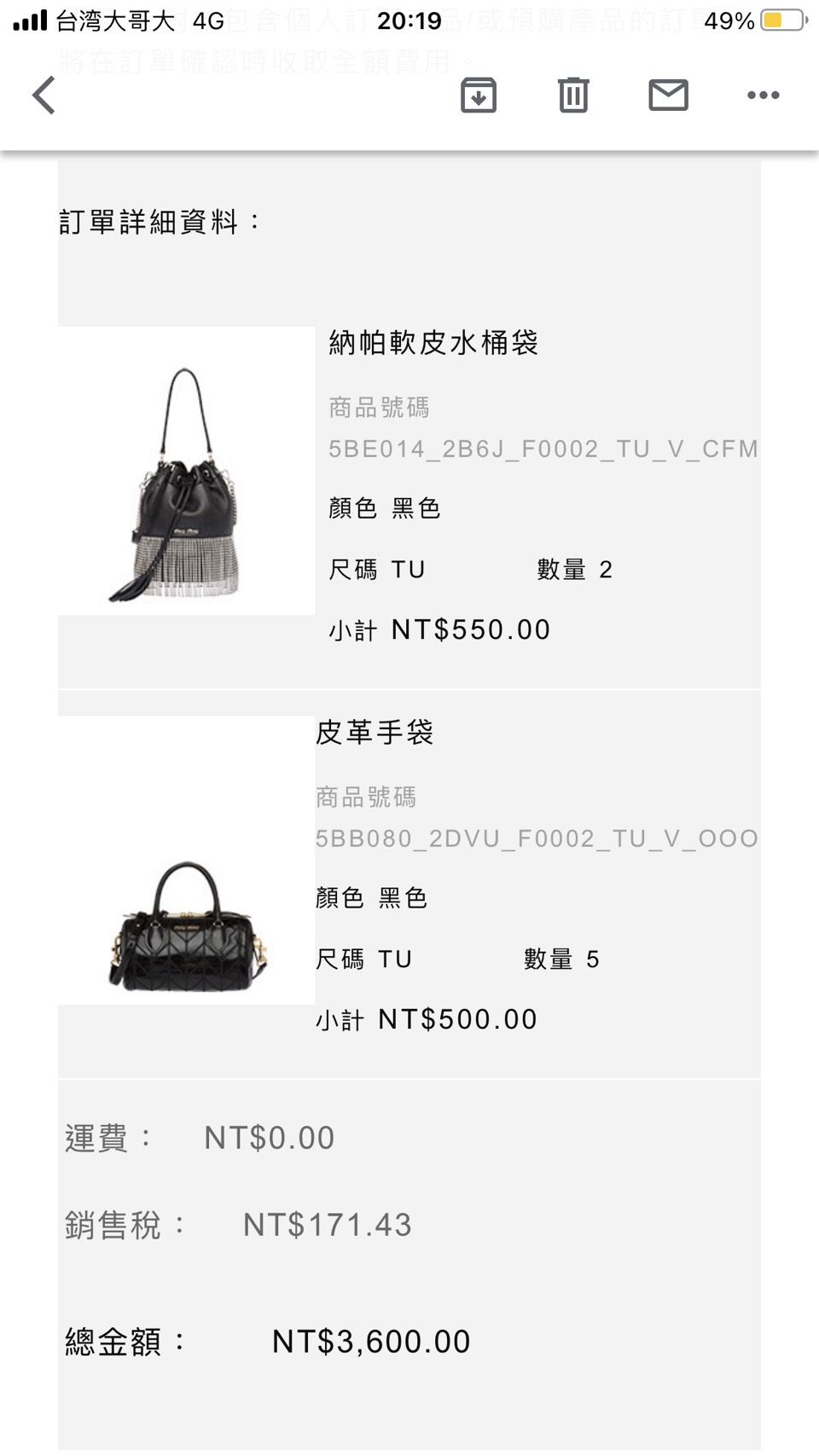The image size is (819, 1456).
Task: Go back to the inbox
Action: [44, 95]
